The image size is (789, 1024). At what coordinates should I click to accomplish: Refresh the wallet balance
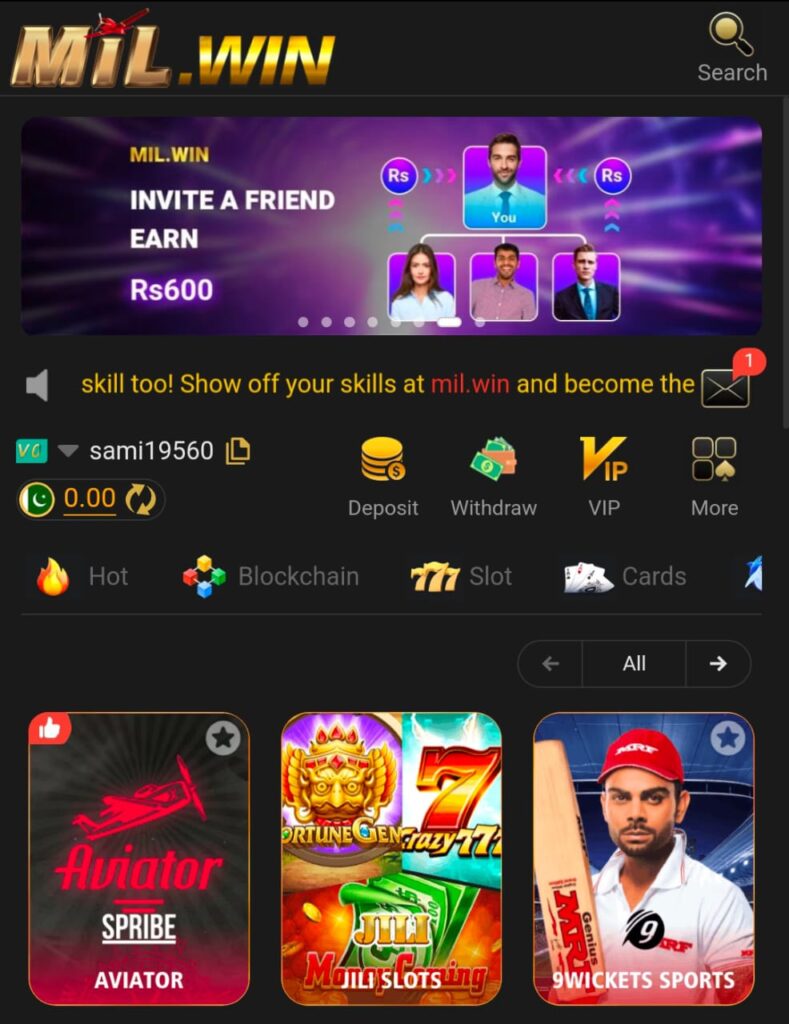click(141, 499)
